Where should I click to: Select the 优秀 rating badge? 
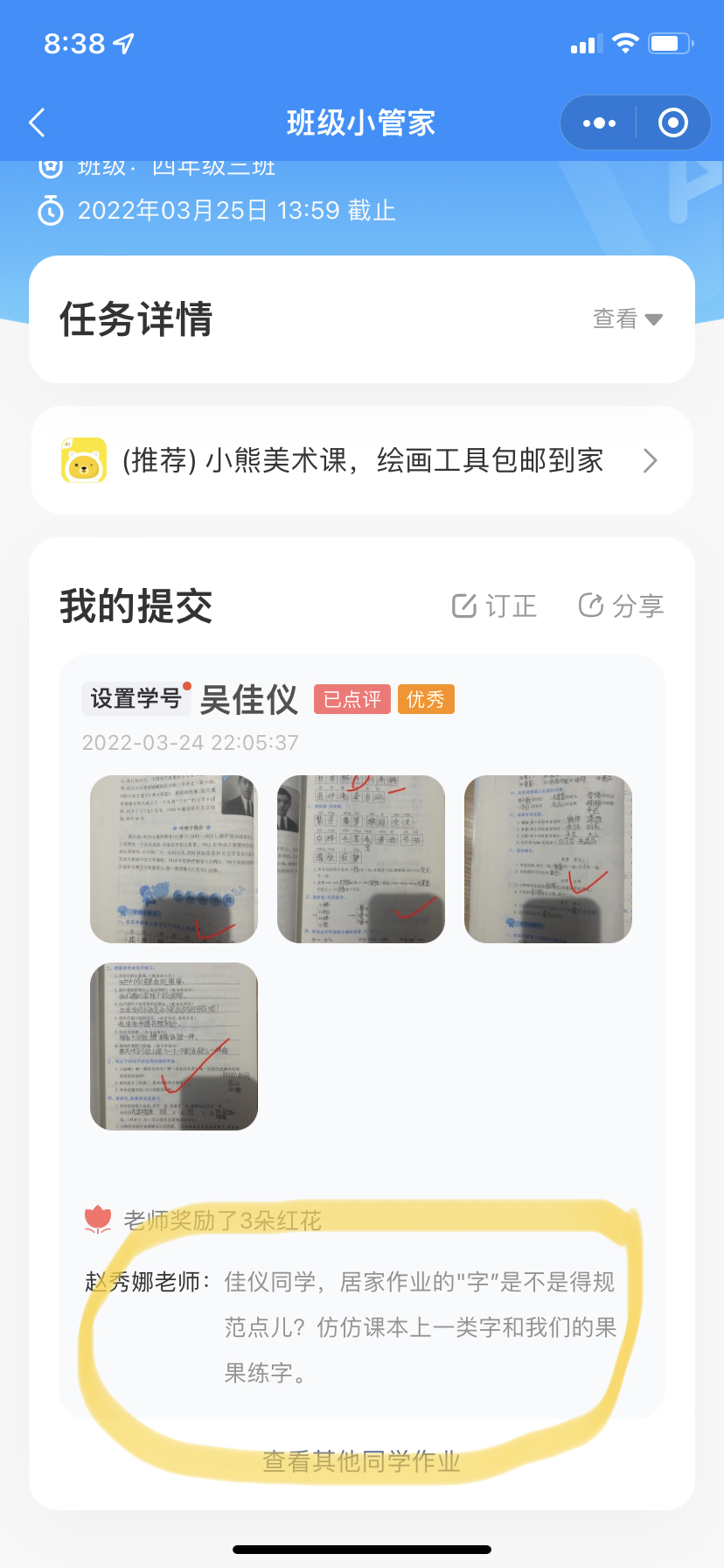(x=426, y=699)
